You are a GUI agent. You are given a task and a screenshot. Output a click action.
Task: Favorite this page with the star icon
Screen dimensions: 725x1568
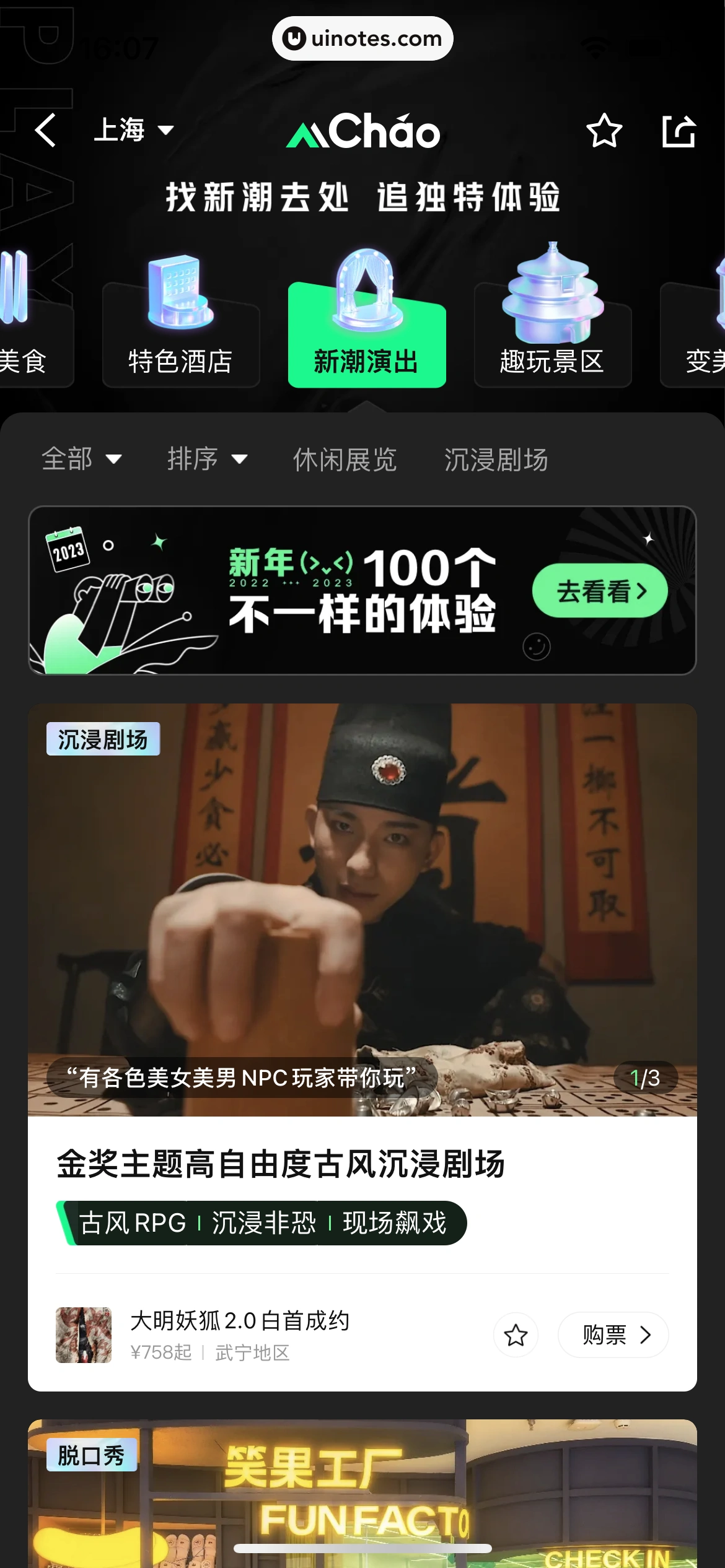point(604,131)
